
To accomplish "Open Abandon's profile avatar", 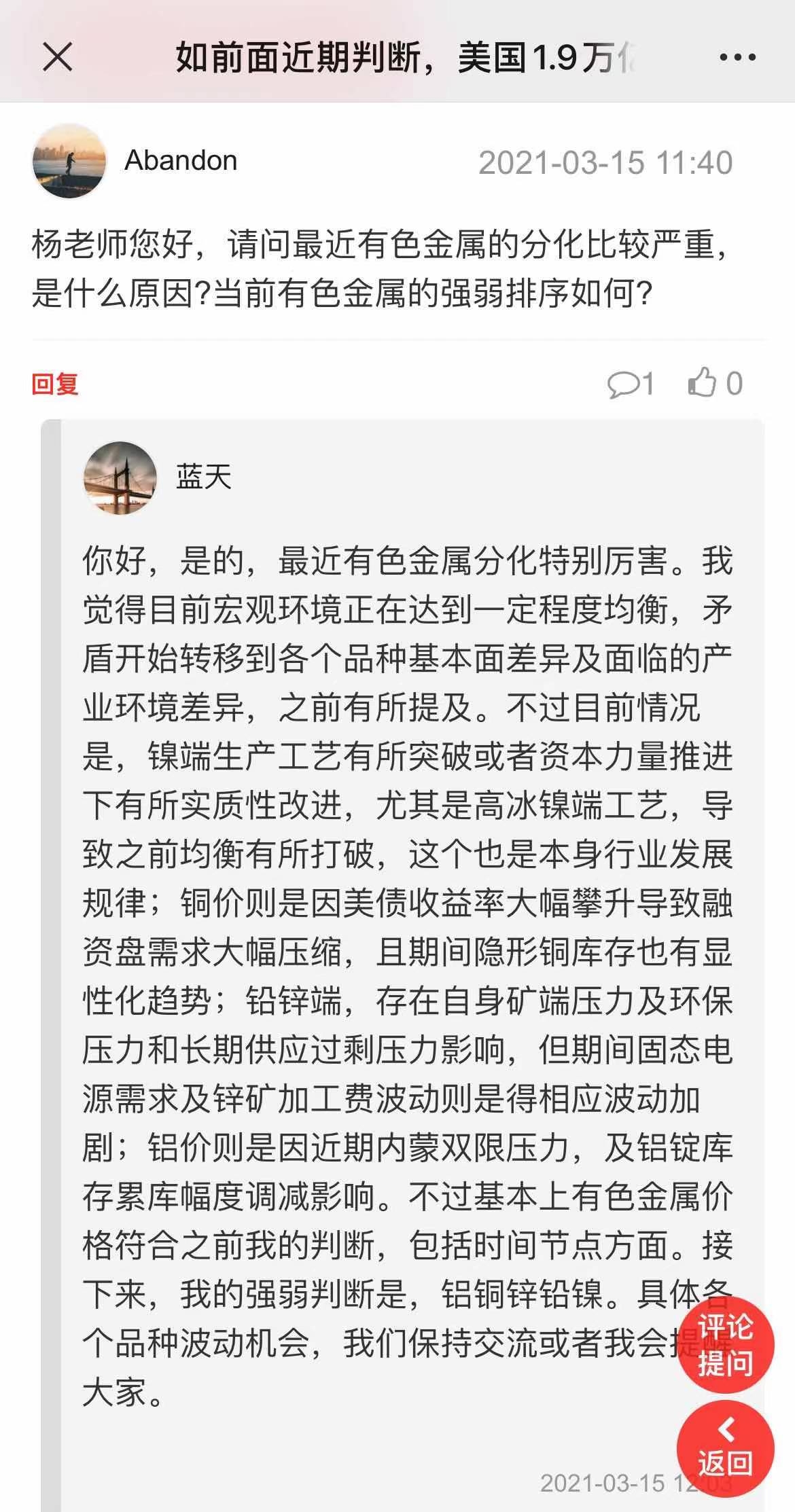I will pos(69,162).
